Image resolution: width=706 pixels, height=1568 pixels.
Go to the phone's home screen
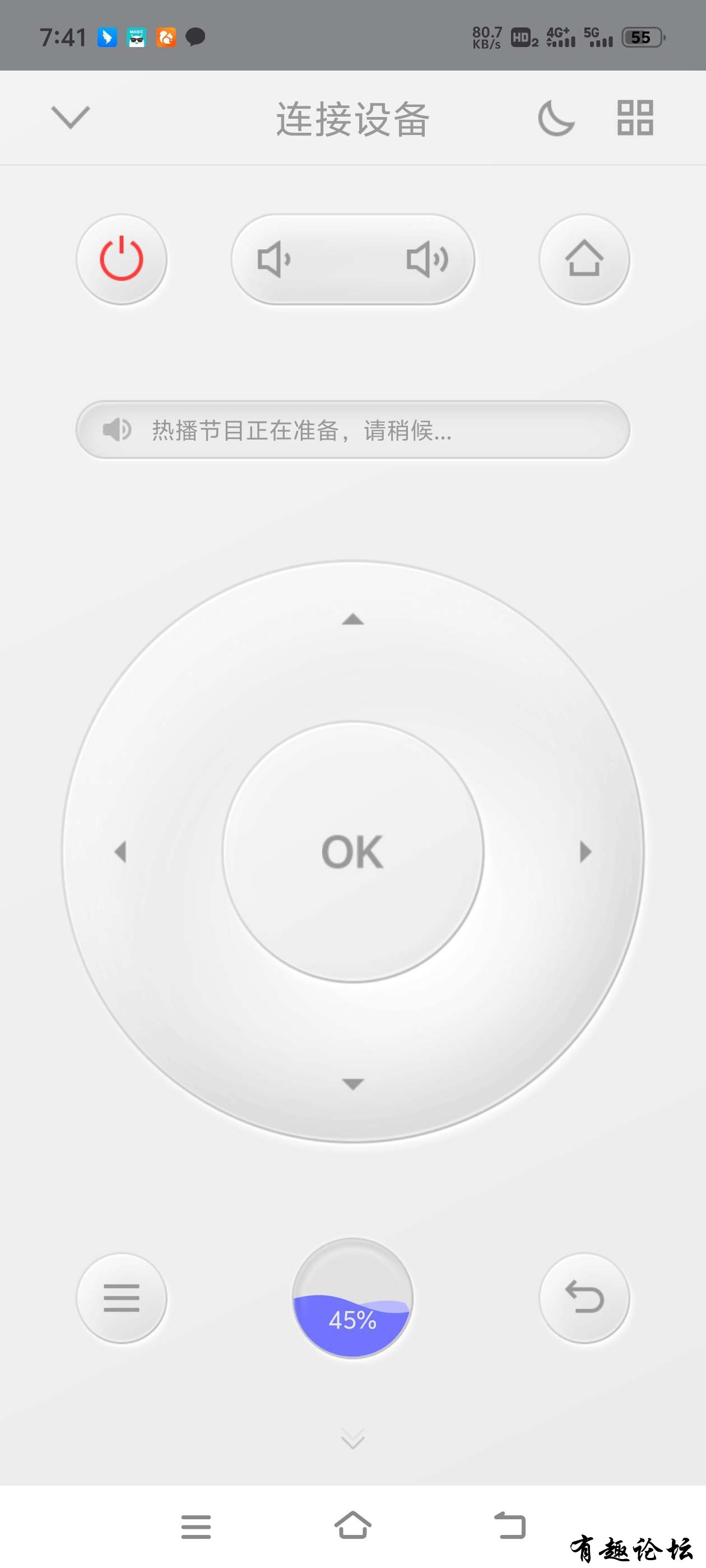click(x=352, y=1525)
